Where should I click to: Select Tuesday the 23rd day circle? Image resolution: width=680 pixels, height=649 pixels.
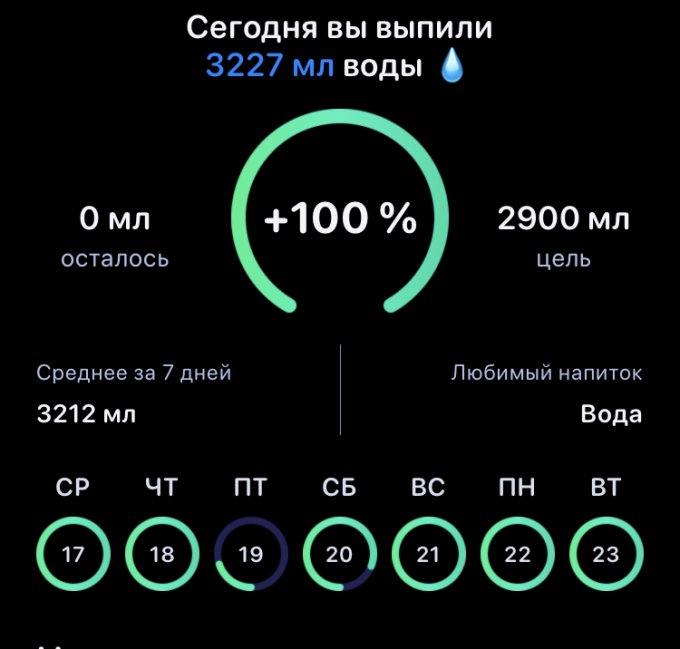click(606, 554)
